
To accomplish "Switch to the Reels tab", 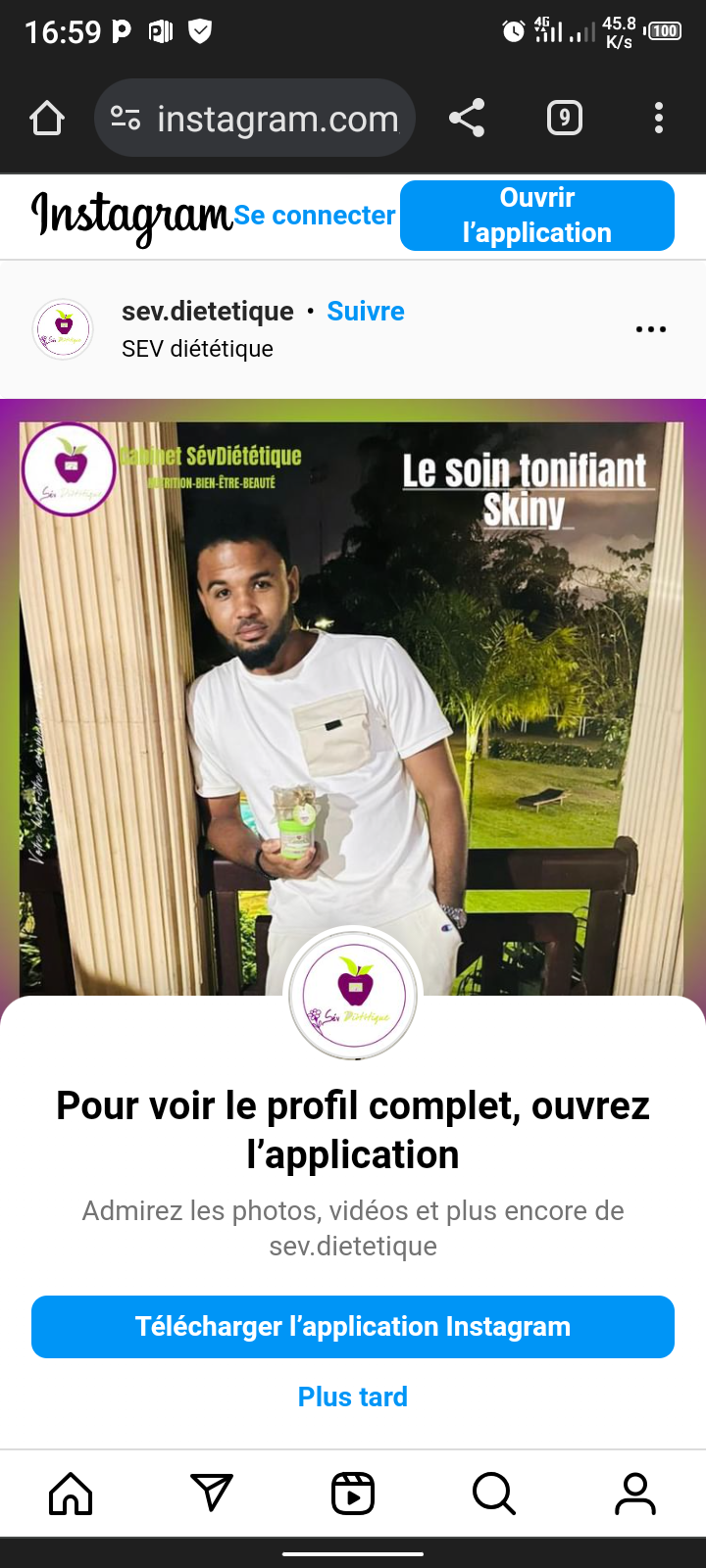I will [x=353, y=1494].
